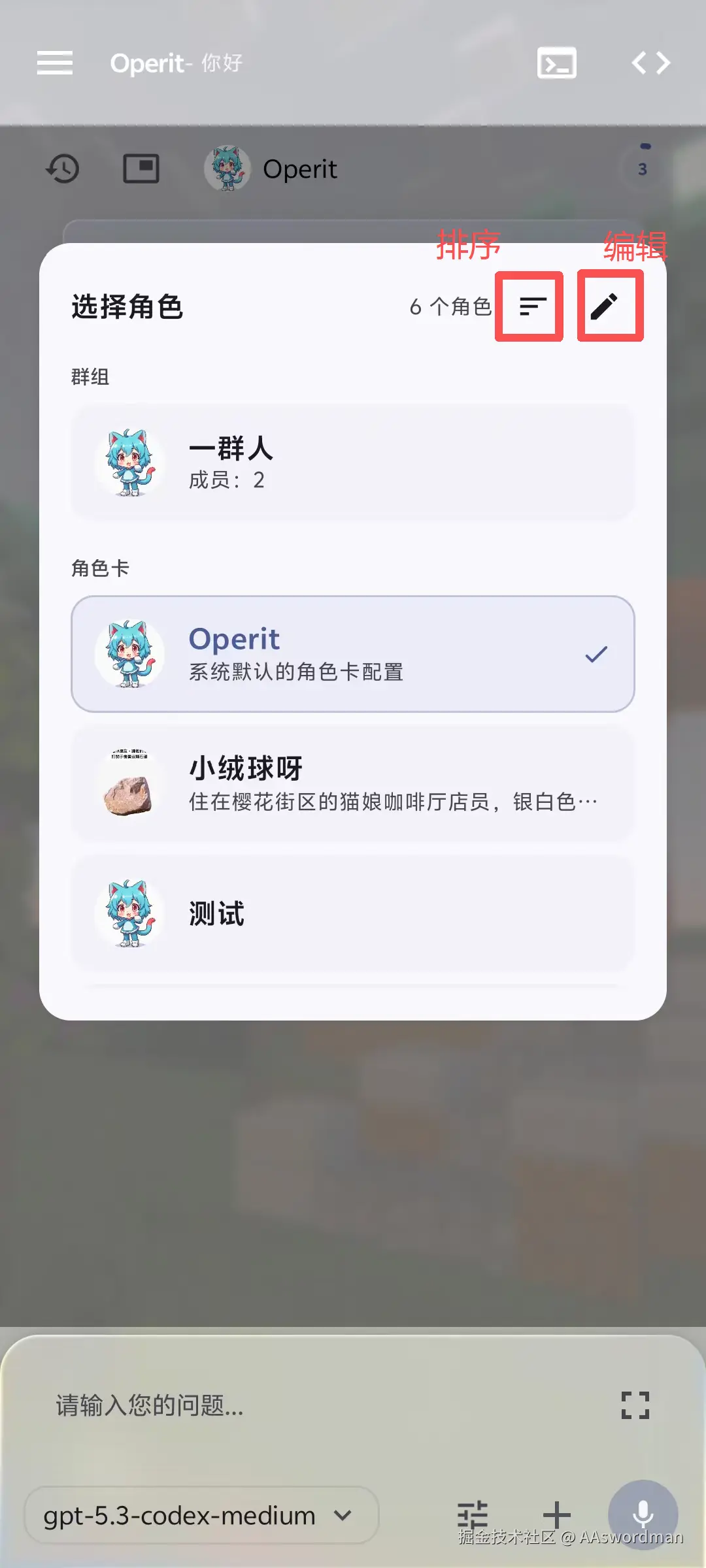
Task: Tap the edit pencil icon
Action: [x=605, y=306]
